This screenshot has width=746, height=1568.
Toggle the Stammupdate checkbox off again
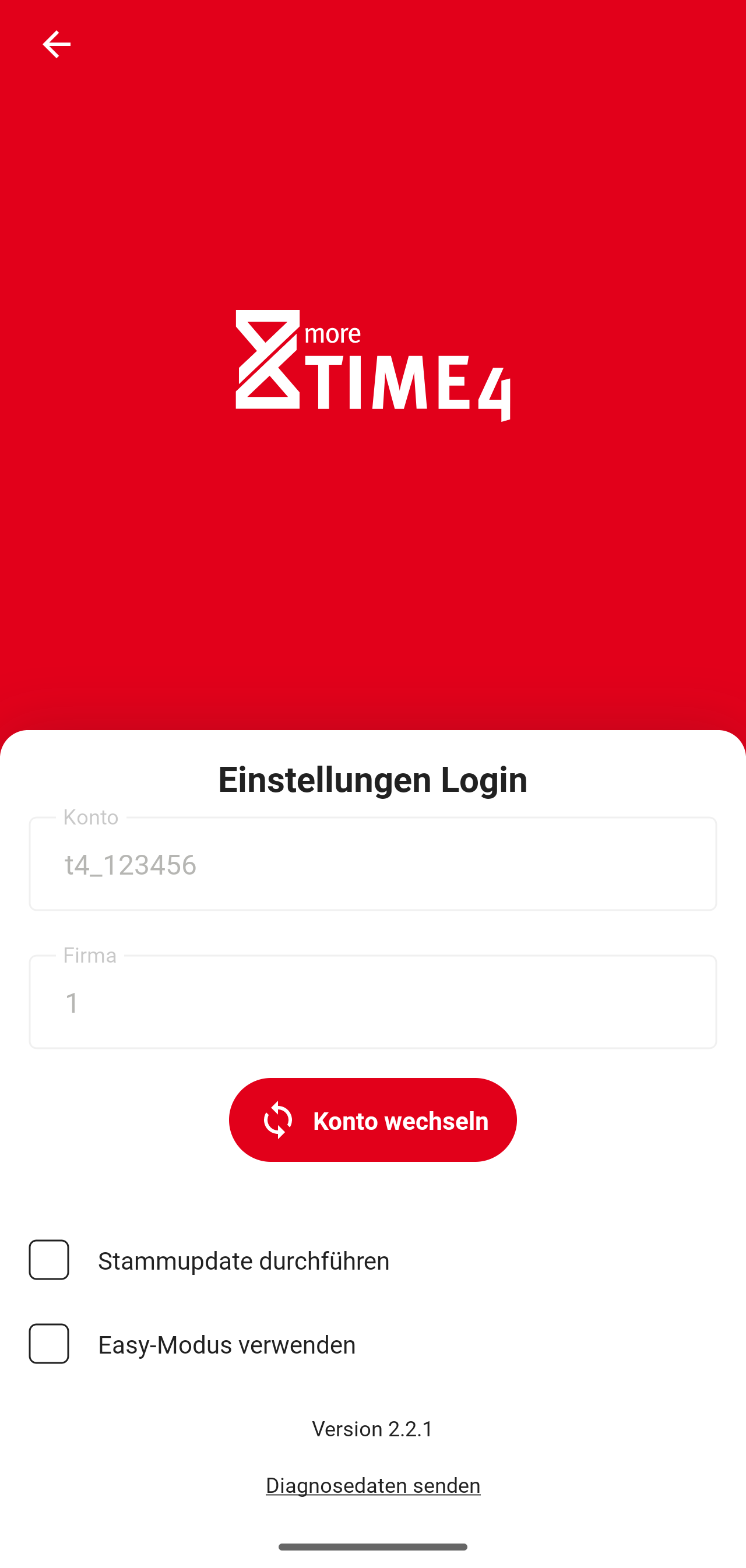[x=49, y=1260]
